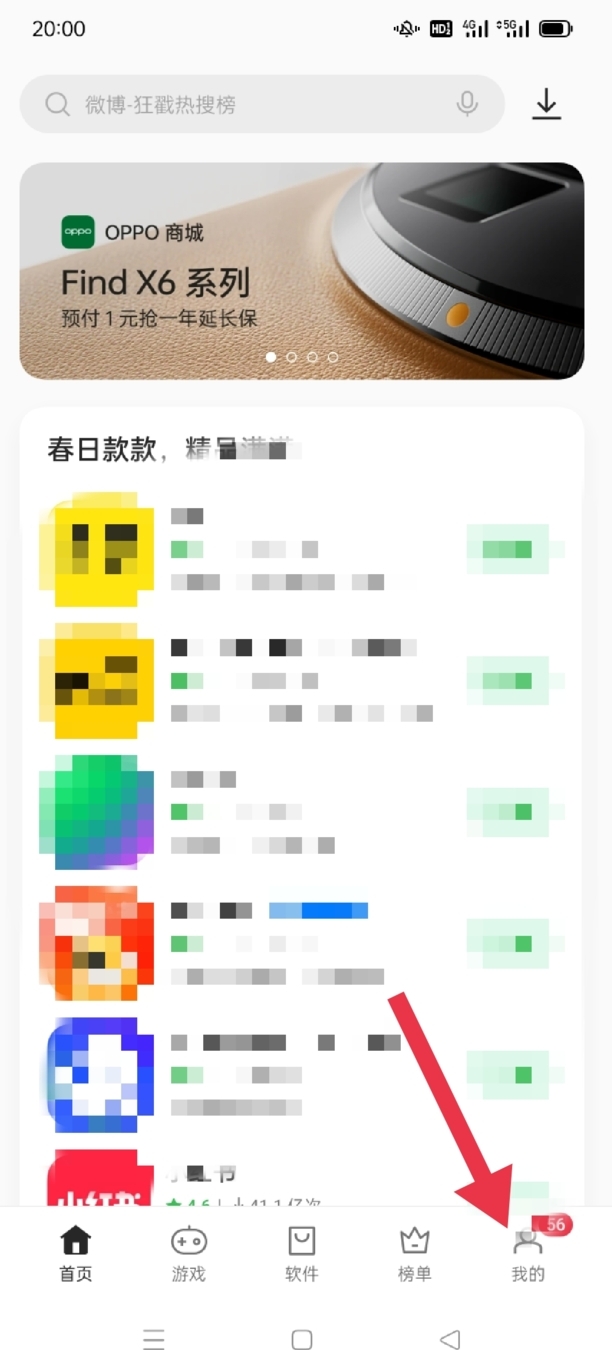612x1350 pixels.
Task: Open the 榜单 rankings tab
Action: click(x=414, y=1255)
